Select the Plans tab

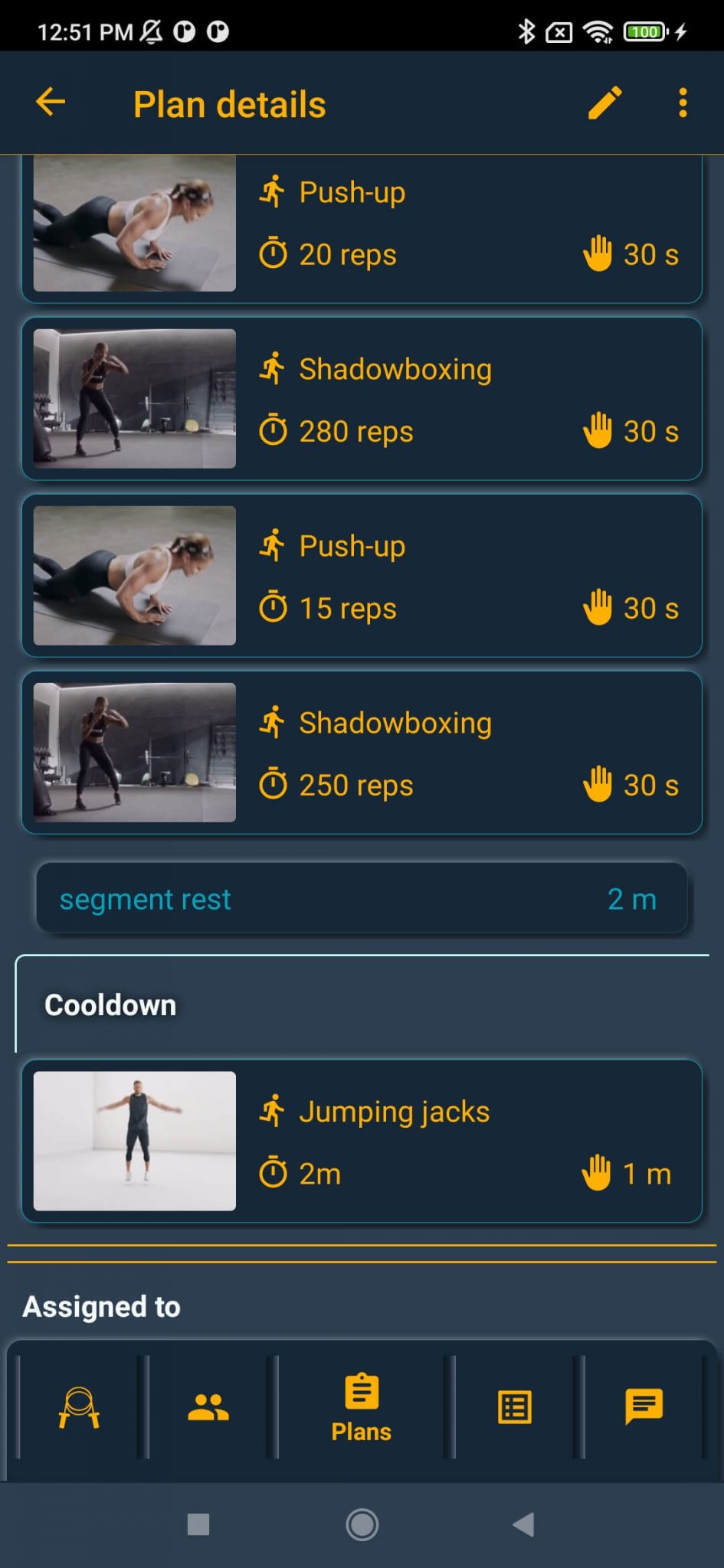point(361,1407)
